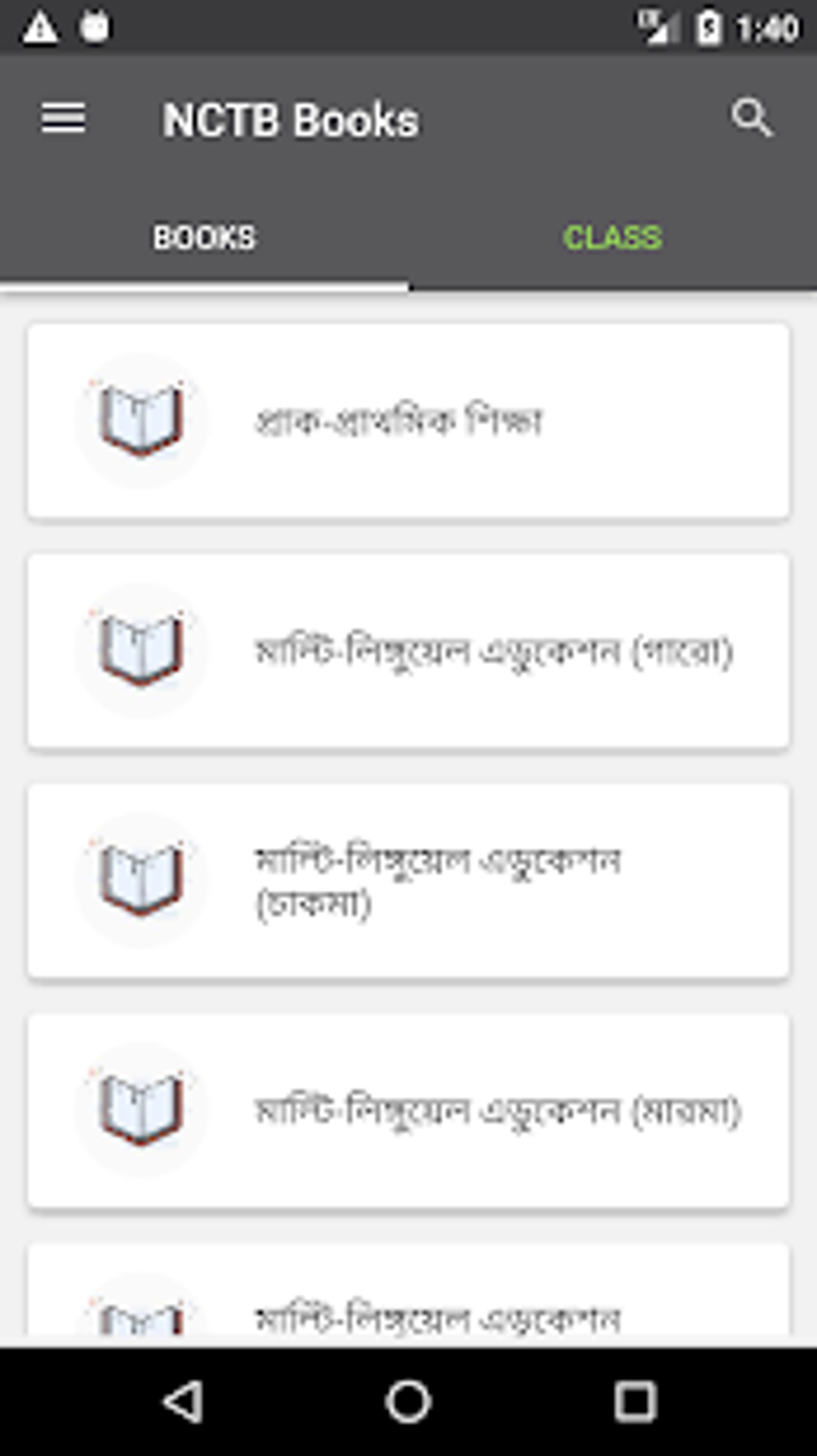Tap the book icon for মাল্টি-লিঙ্গুয়েল এডুকেশন (গারো)

pyautogui.click(x=141, y=649)
